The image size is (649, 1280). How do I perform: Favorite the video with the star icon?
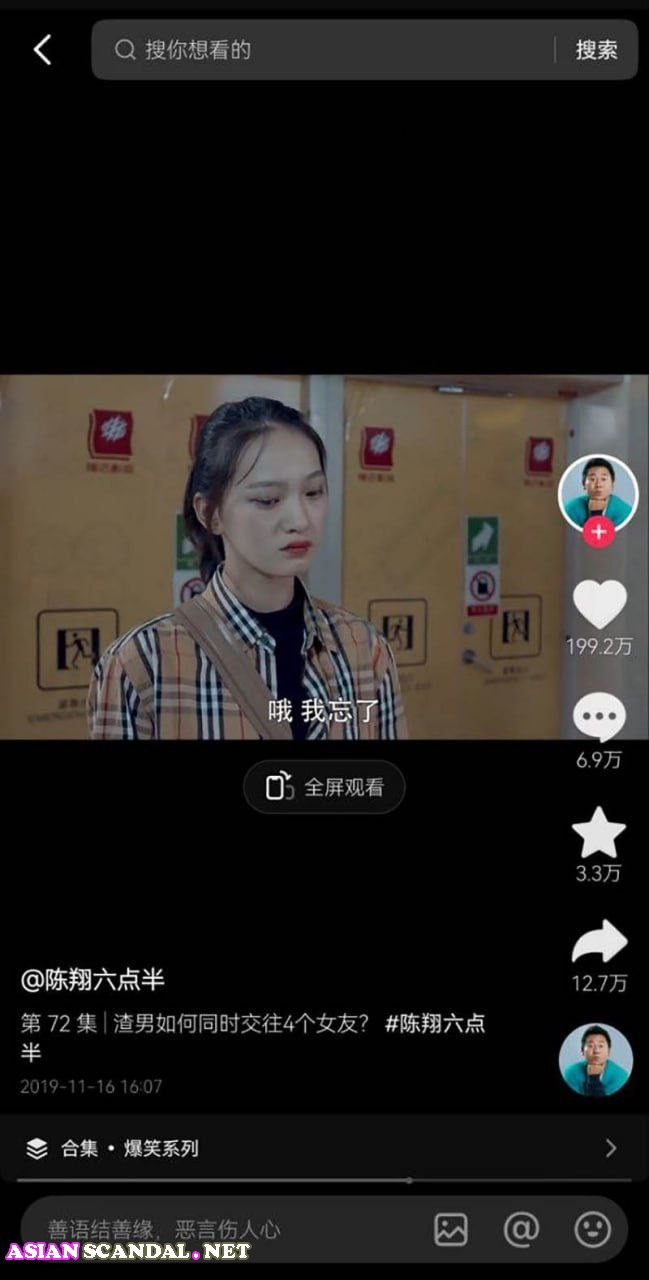click(599, 833)
